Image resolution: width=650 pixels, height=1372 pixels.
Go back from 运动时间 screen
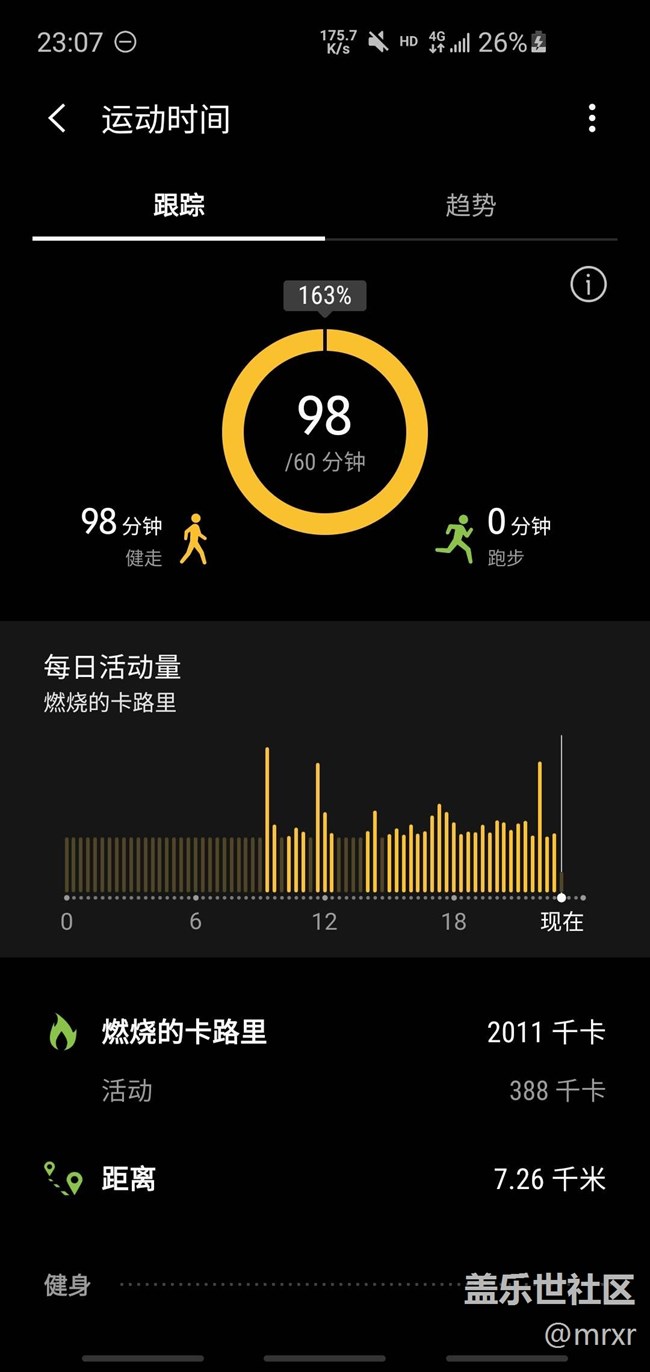click(x=57, y=119)
